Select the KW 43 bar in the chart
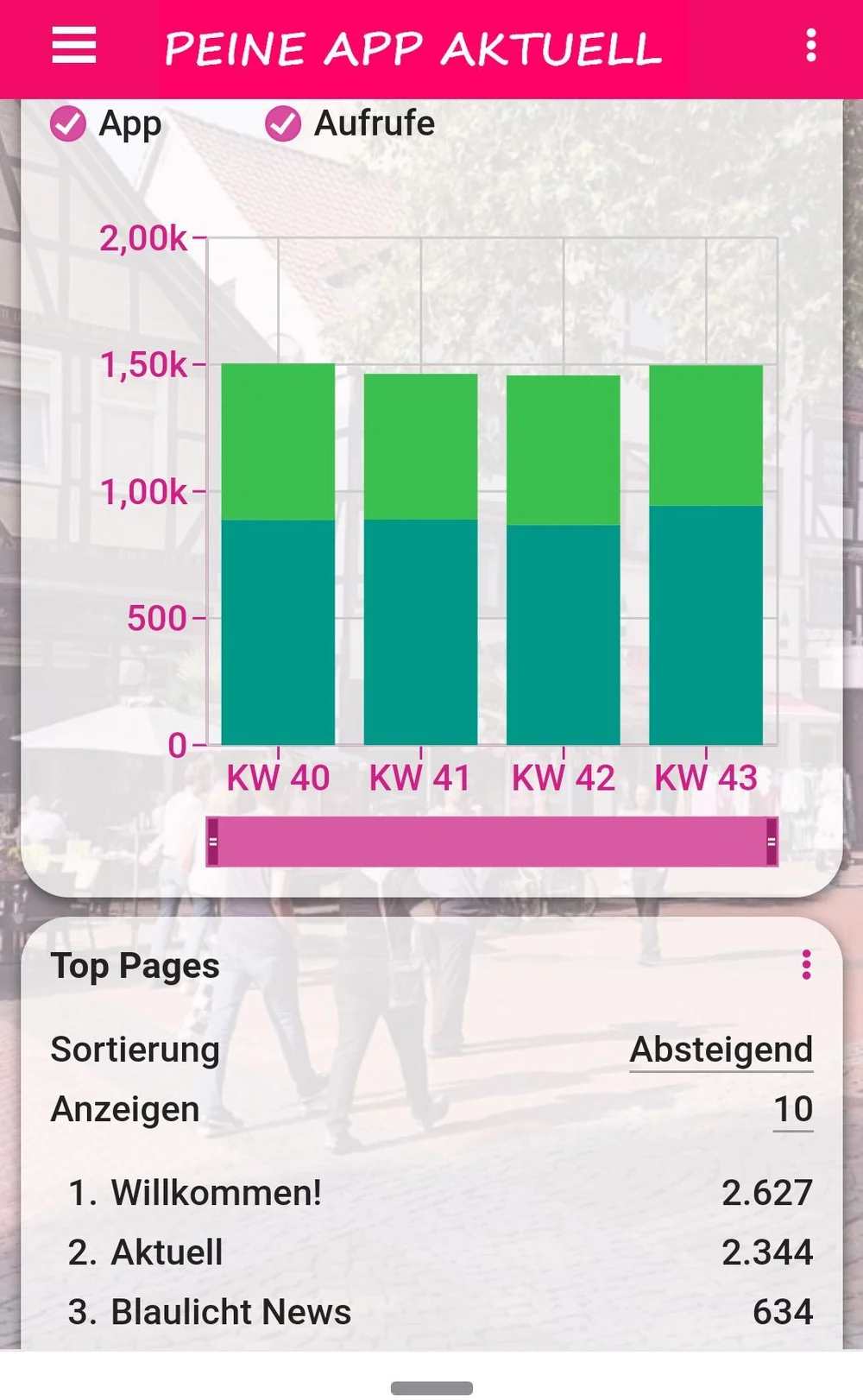The image size is (863, 1400). (706, 555)
